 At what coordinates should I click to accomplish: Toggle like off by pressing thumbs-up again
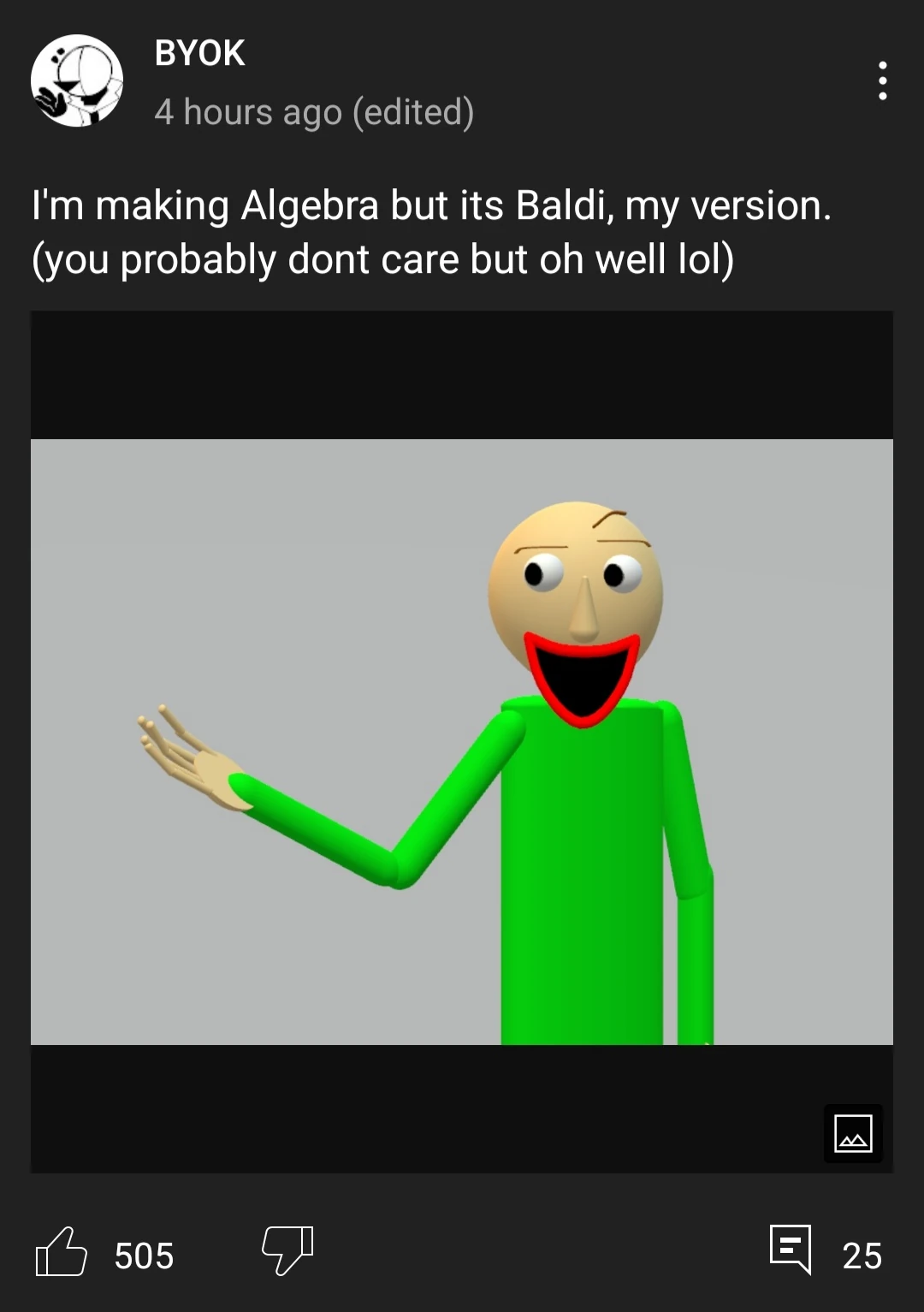[62, 1253]
